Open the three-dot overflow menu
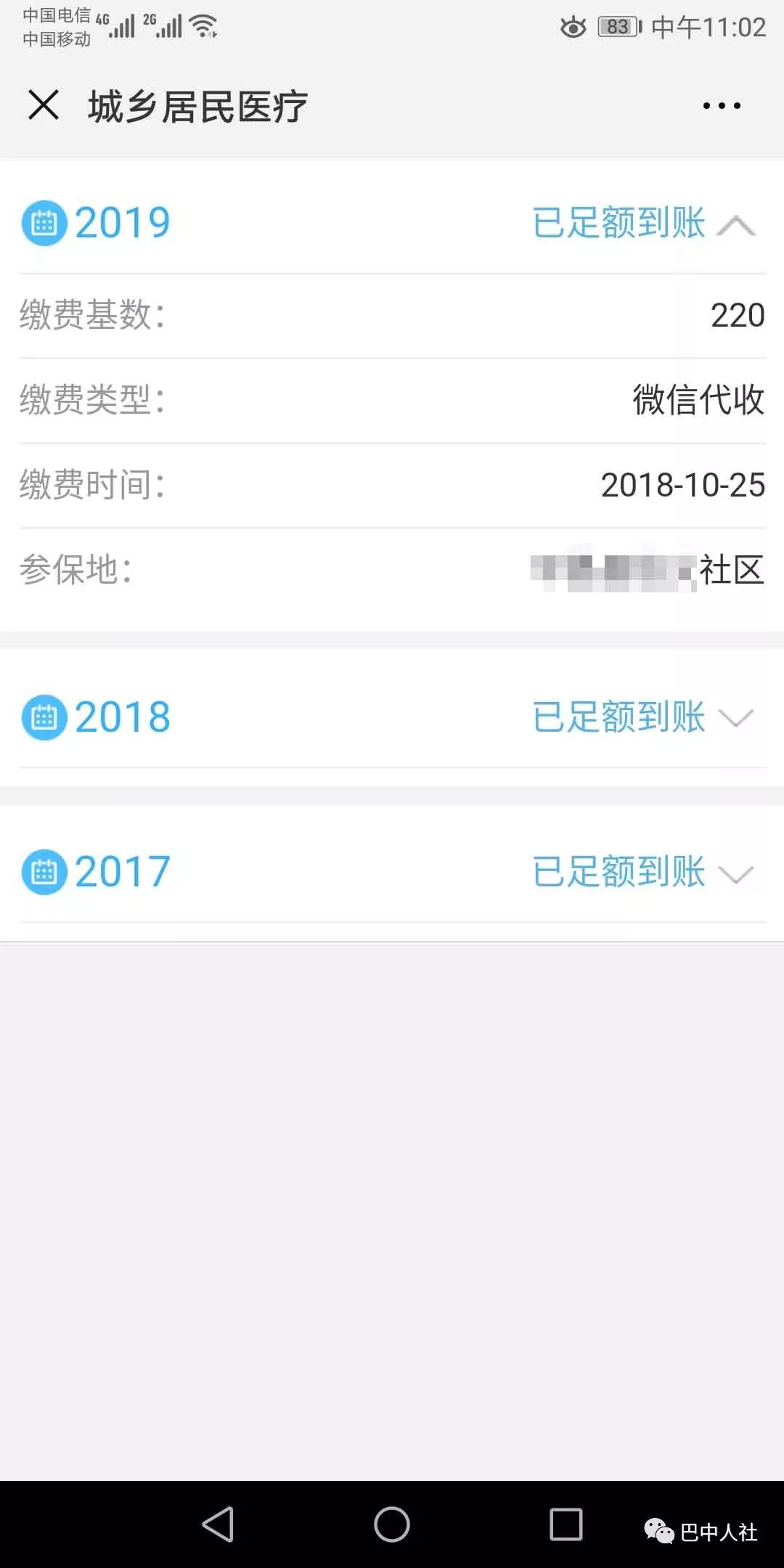784x1568 pixels. 722,106
